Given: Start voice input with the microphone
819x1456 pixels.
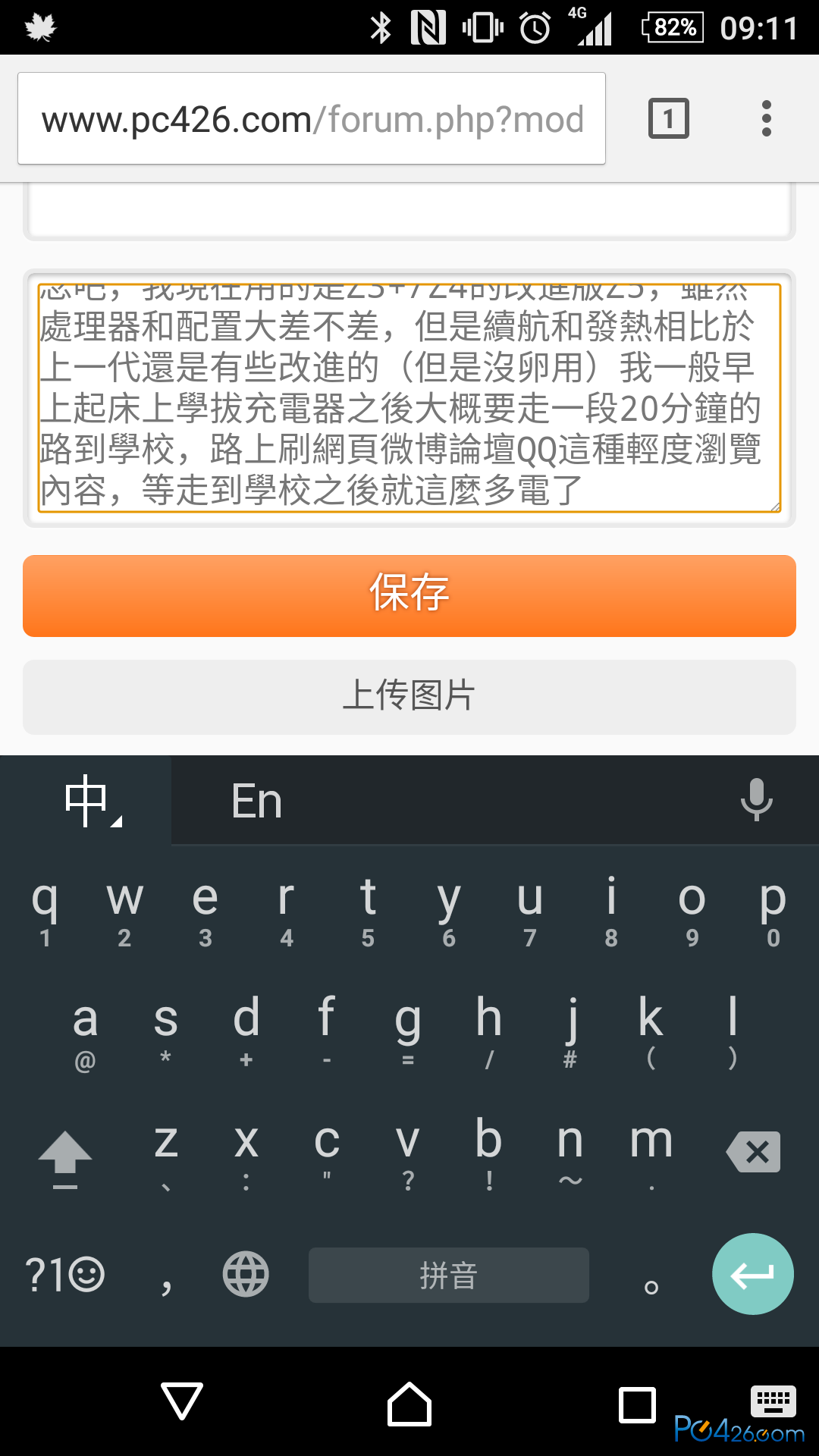Looking at the screenshot, I should point(756,799).
